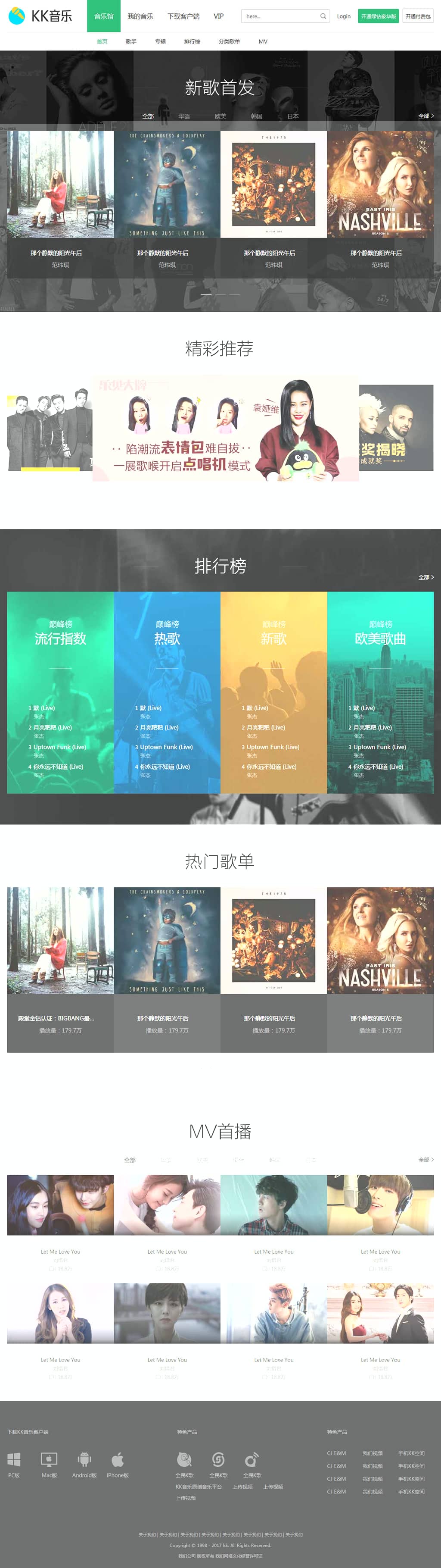This screenshot has width=441, height=1568.
Task: Switch to 我的音乐 tab
Action: tap(140, 16)
